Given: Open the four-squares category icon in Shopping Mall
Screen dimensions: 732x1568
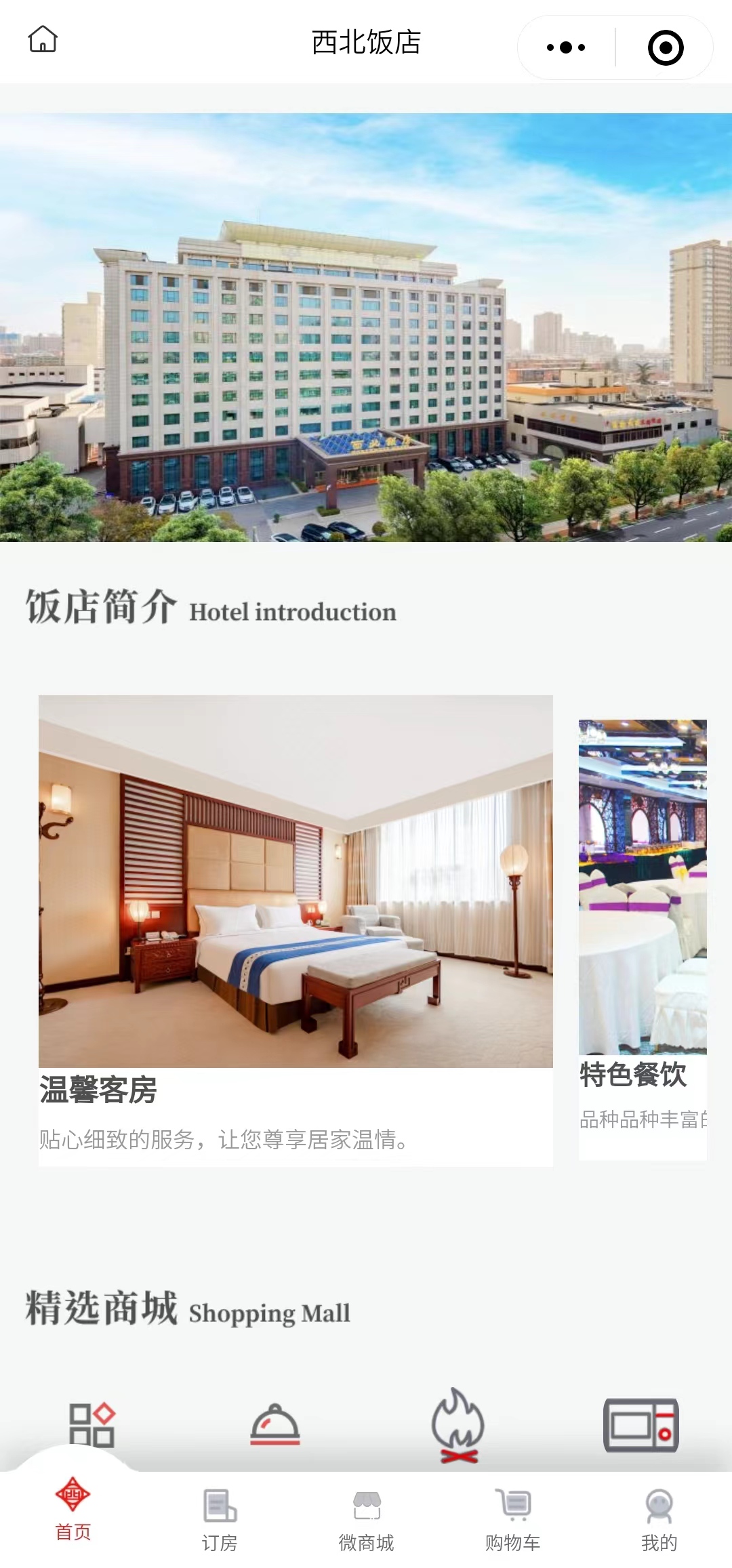Looking at the screenshot, I should pyautogui.click(x=91, y=1424).
